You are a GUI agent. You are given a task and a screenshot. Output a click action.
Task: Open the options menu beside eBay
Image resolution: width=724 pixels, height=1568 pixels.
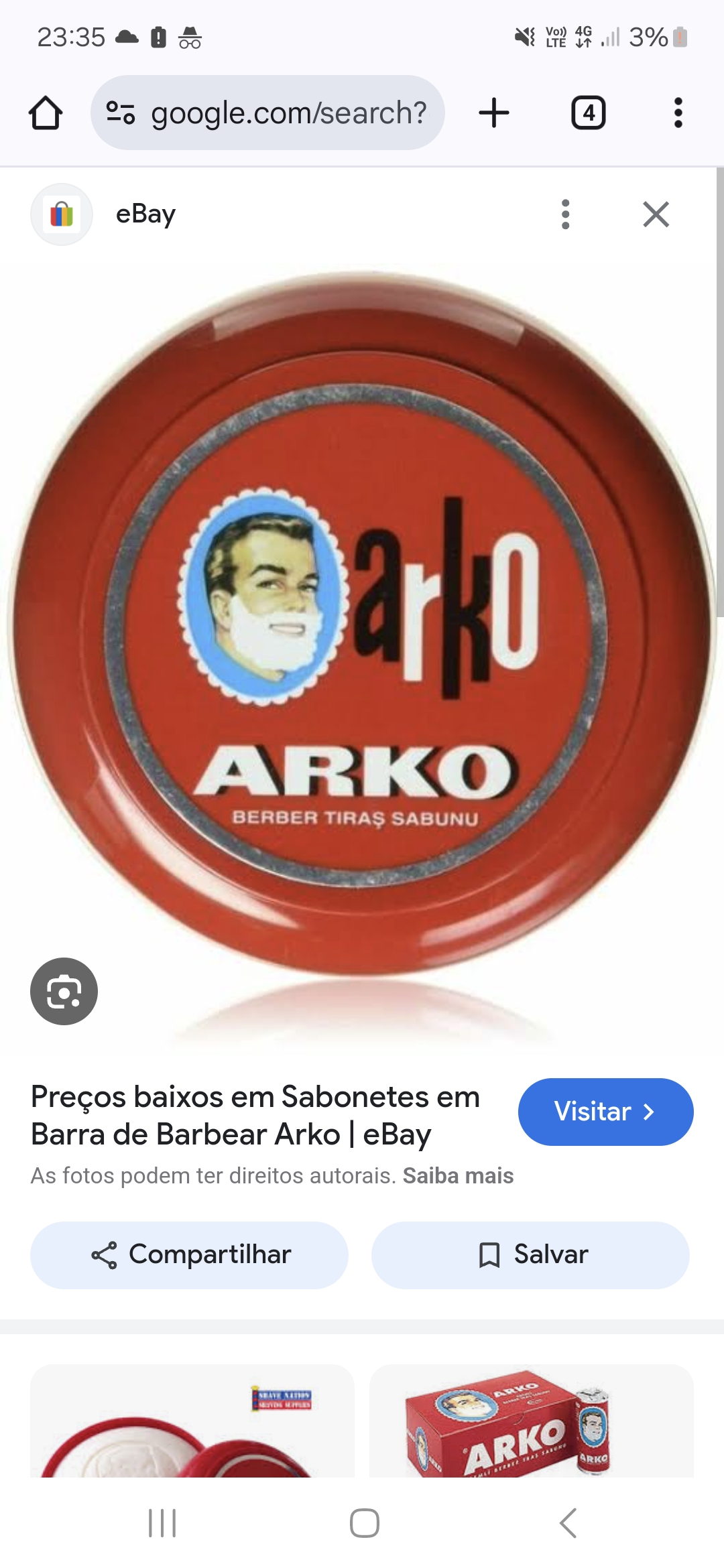point(565,214)
